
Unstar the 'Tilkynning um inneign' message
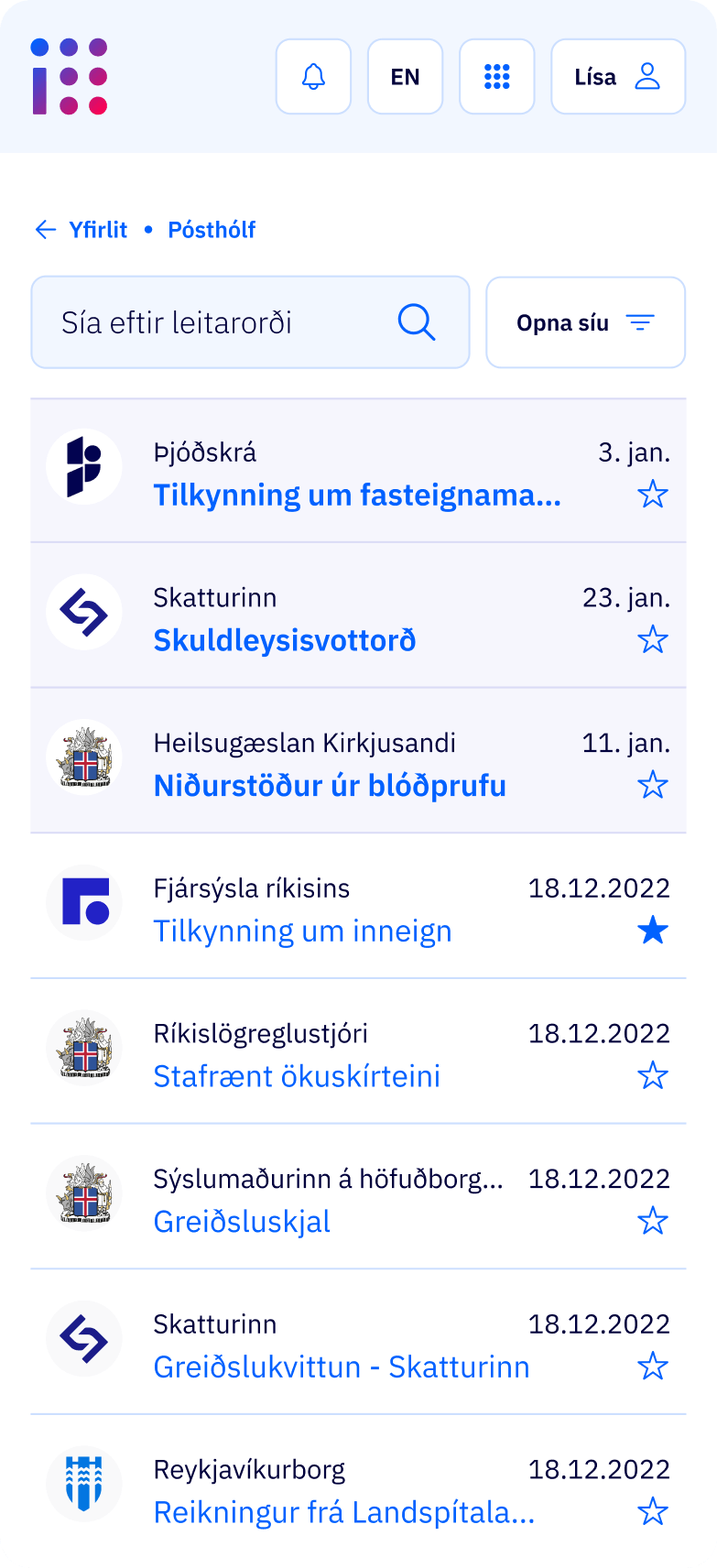[x=653, y=931]
